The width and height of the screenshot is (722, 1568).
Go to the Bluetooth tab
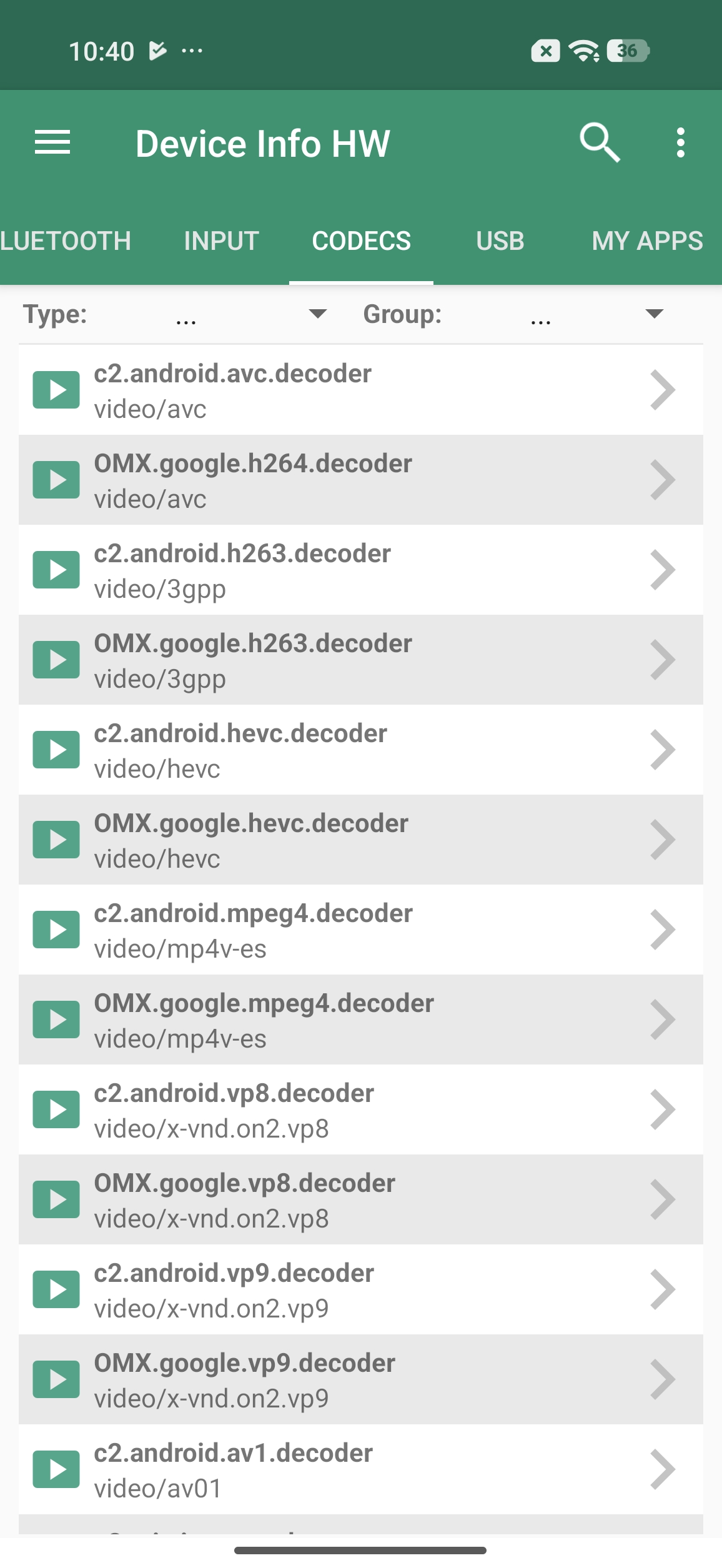point(66,241)
